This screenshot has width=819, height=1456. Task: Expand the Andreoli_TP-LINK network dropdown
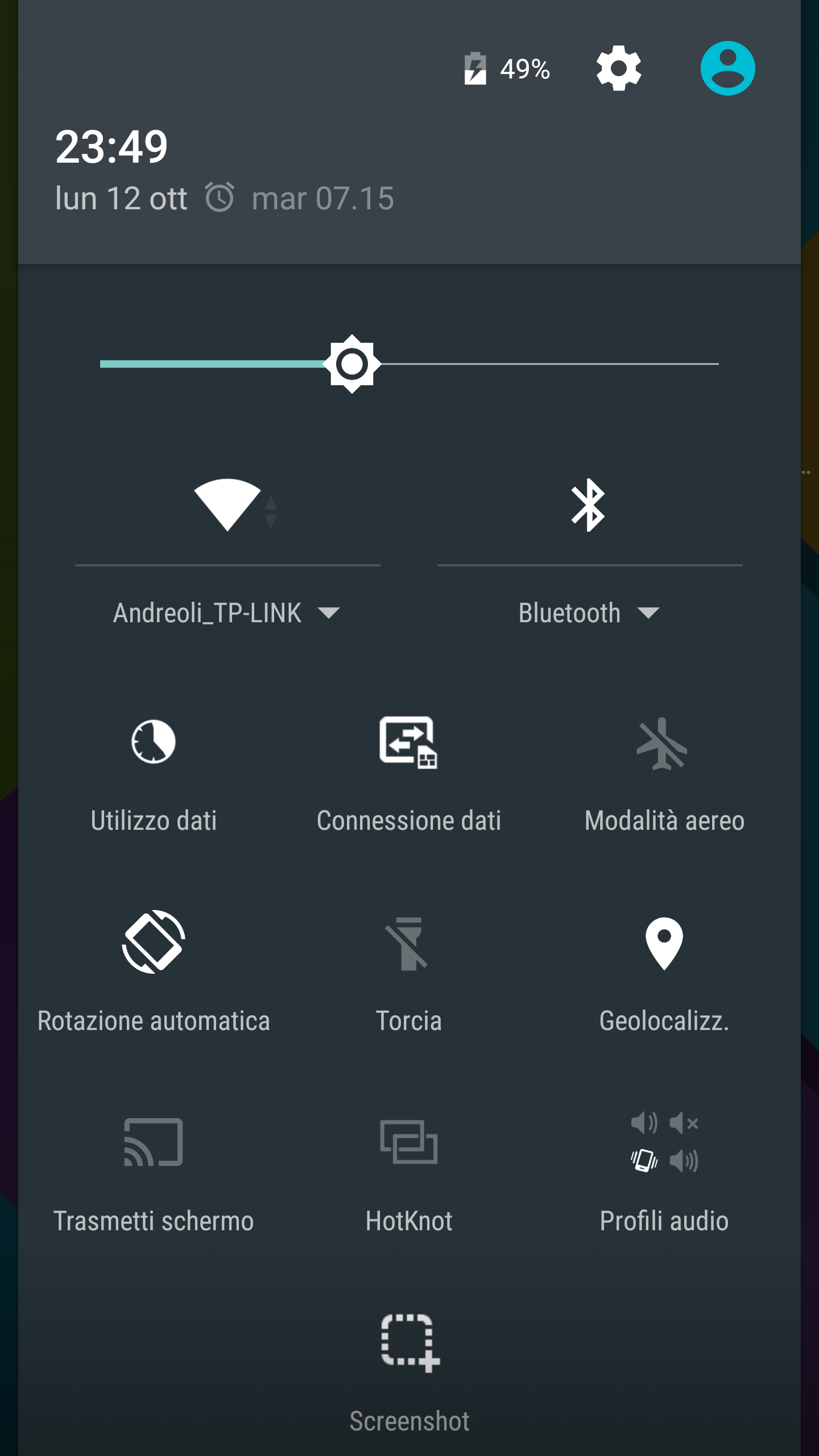point(226,613)
